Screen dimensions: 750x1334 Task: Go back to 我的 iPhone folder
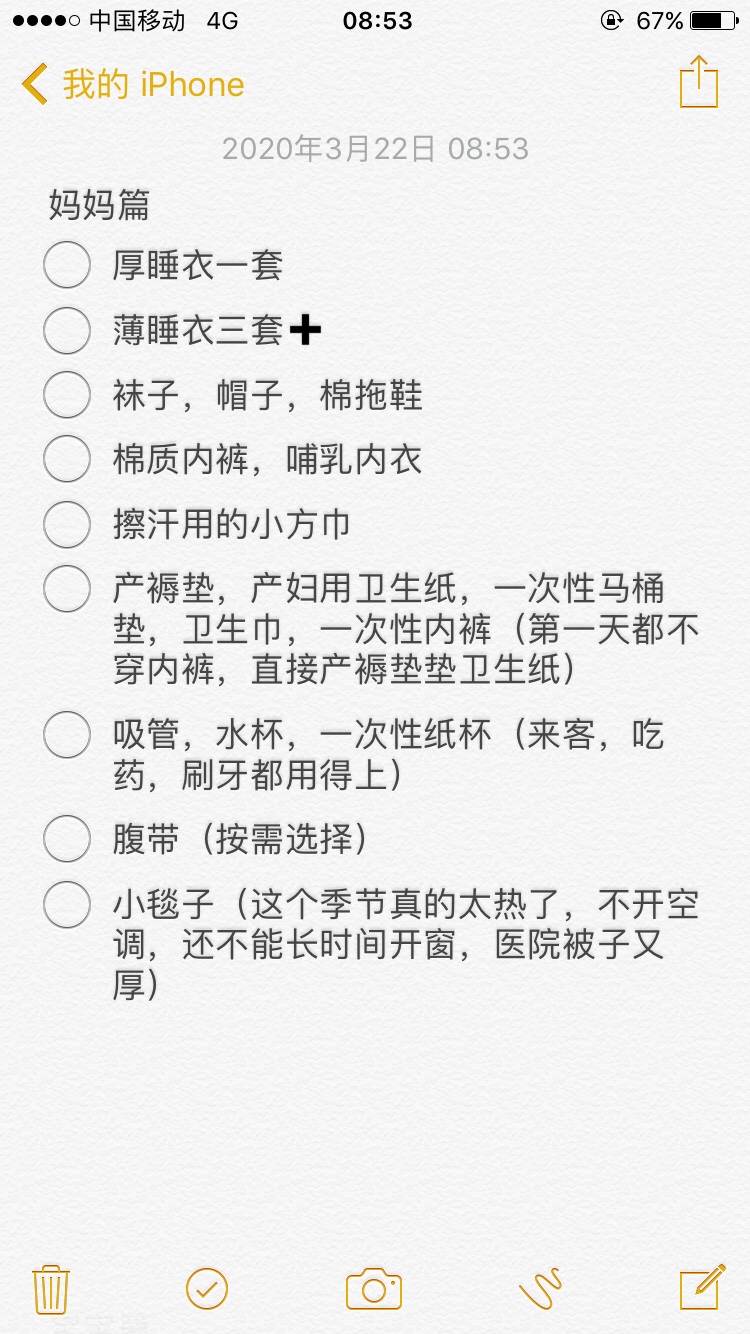click(132, 84)
